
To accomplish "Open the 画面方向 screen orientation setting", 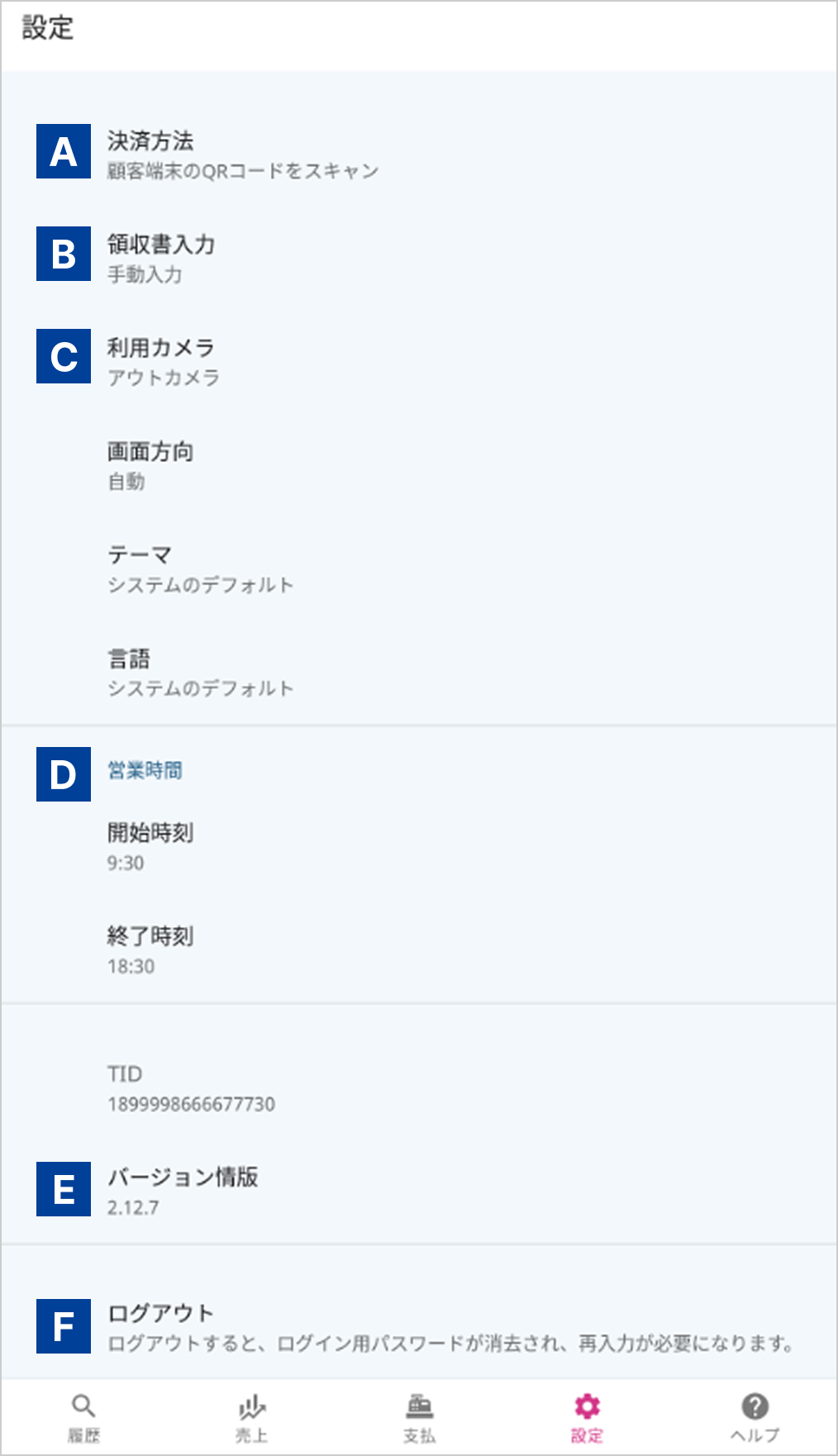I will pos(150,465).
